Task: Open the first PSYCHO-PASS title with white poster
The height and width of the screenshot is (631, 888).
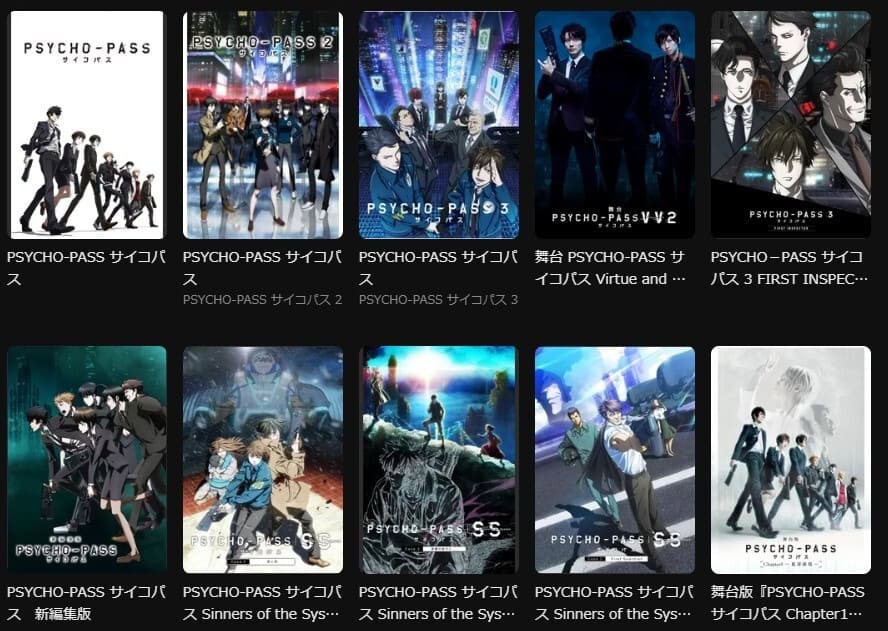Action: point(85,125)
